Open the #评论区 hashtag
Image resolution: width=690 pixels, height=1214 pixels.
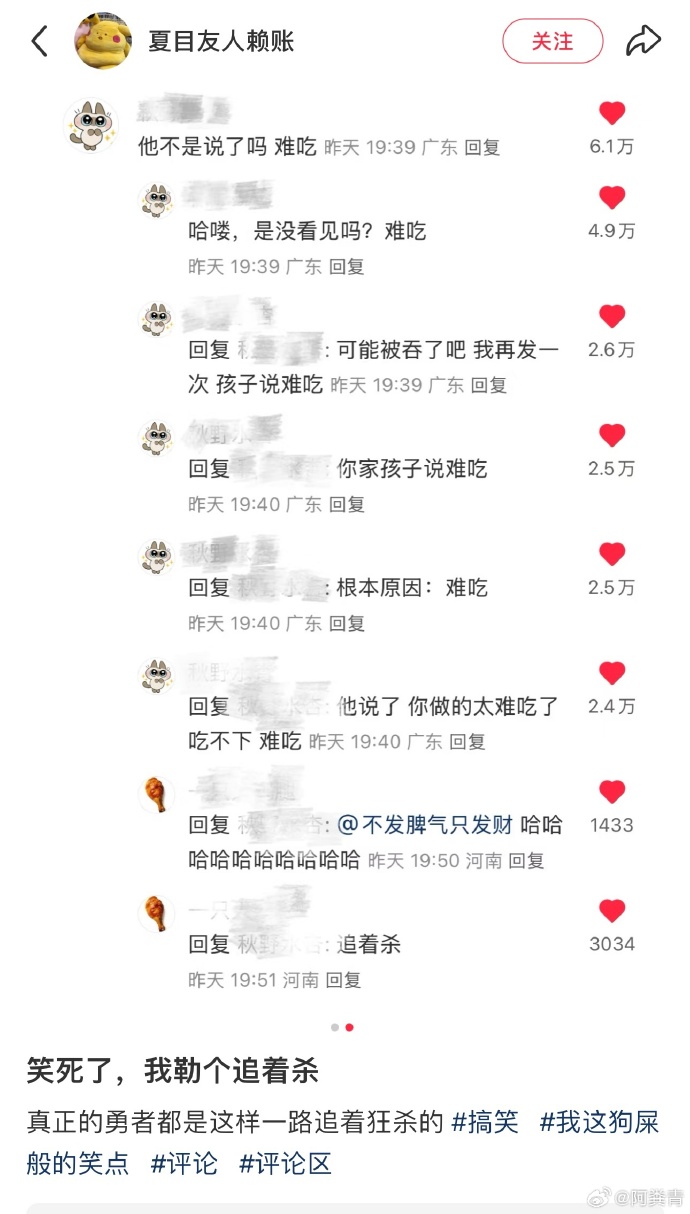pos(285,1163)
